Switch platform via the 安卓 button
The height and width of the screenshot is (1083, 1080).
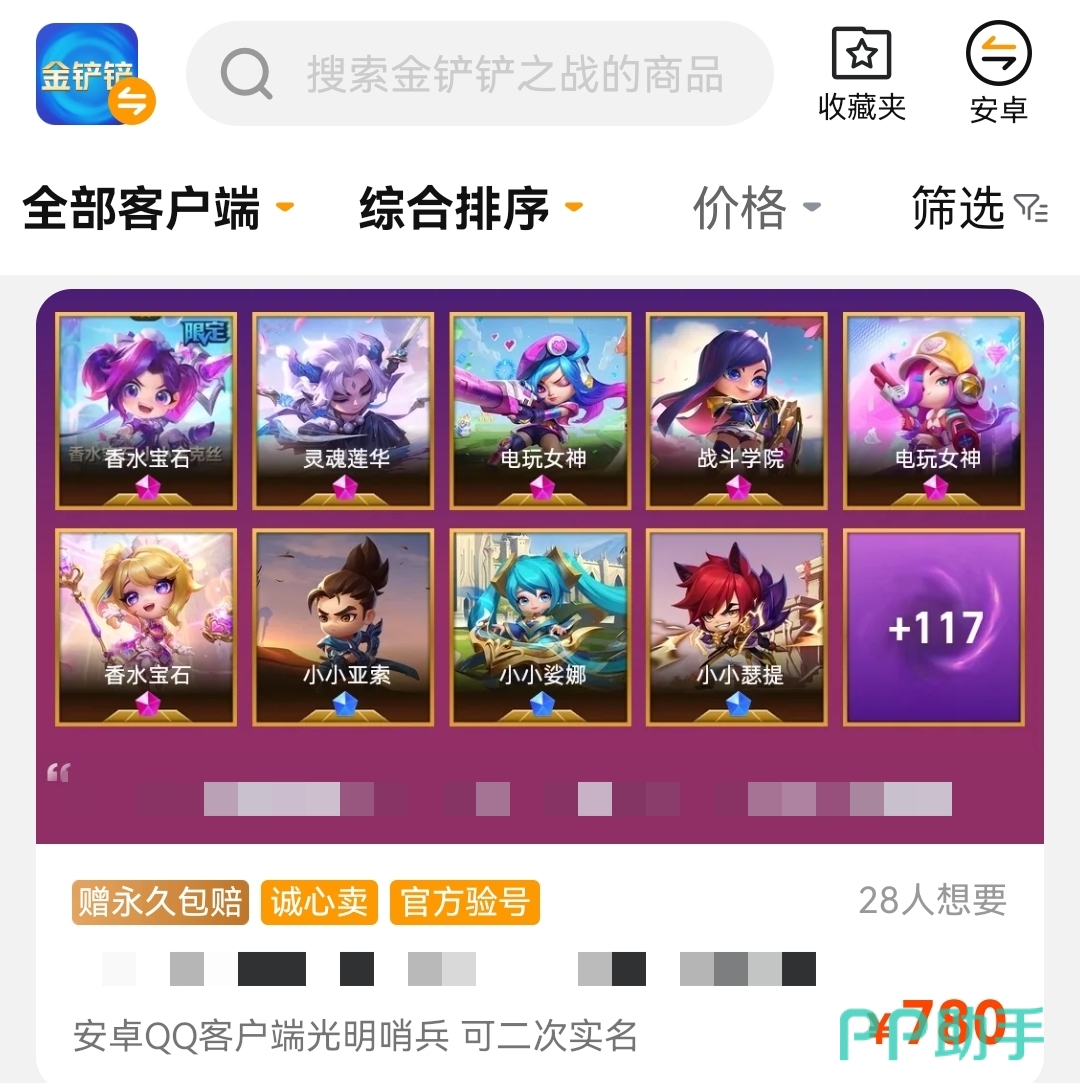[998, 74]
